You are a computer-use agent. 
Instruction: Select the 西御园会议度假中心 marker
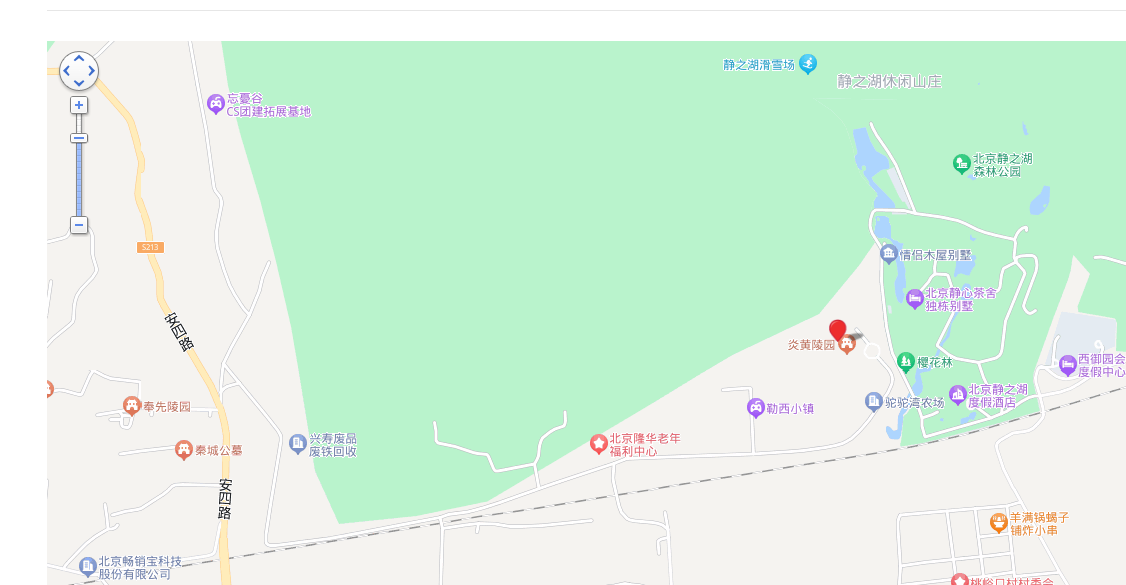click(1067, 365)
